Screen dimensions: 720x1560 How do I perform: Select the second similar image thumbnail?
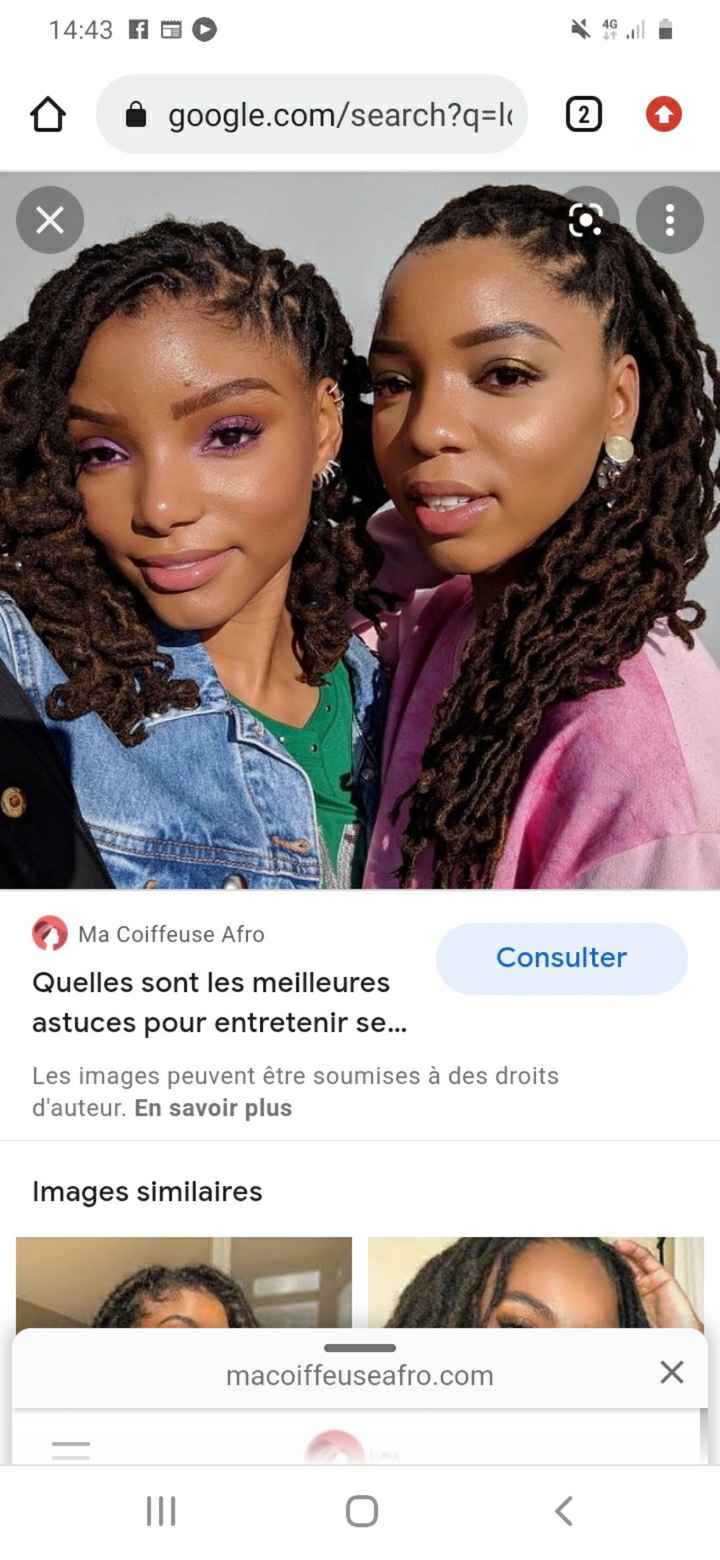[x=536, y=1284]
